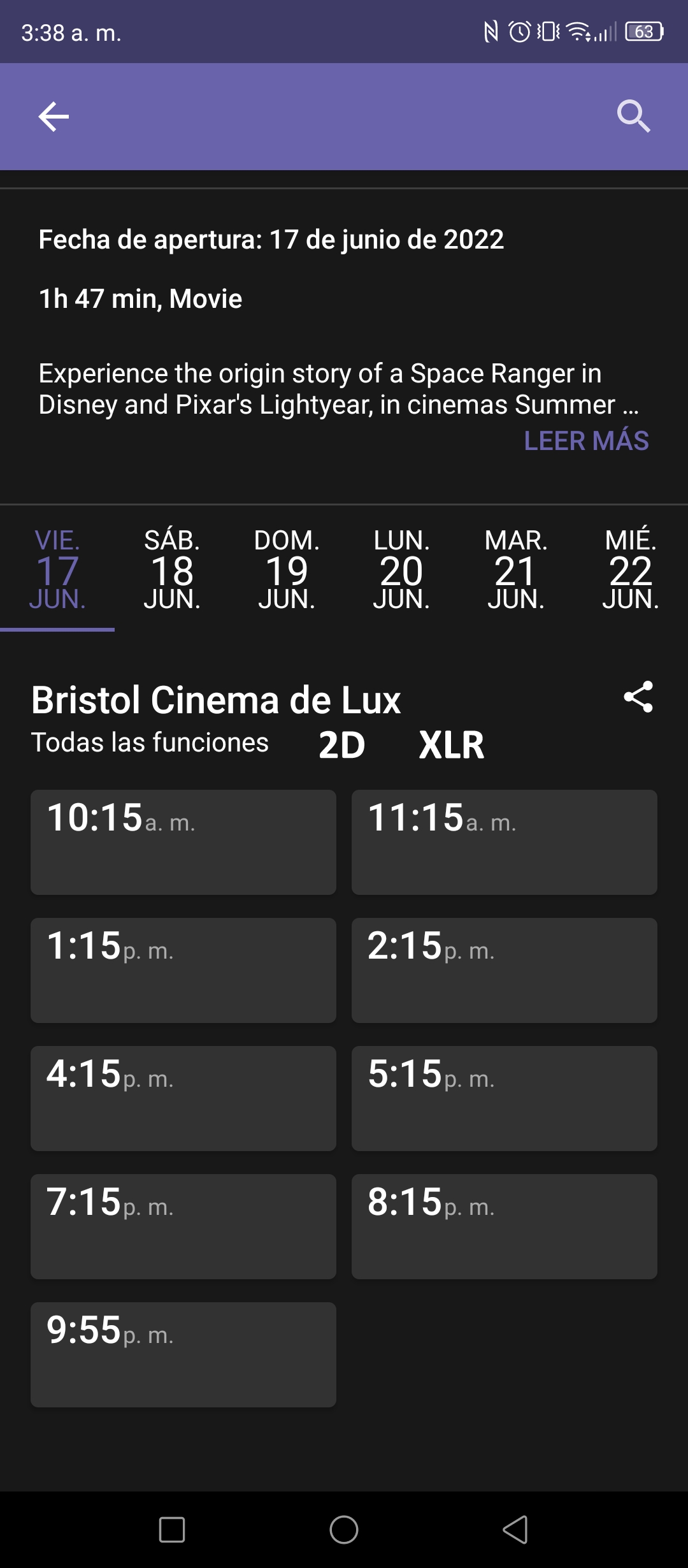The image size is (688, 1568).
Task: Book the 2:15 p. m. showtime
Action: click(505, 970)
